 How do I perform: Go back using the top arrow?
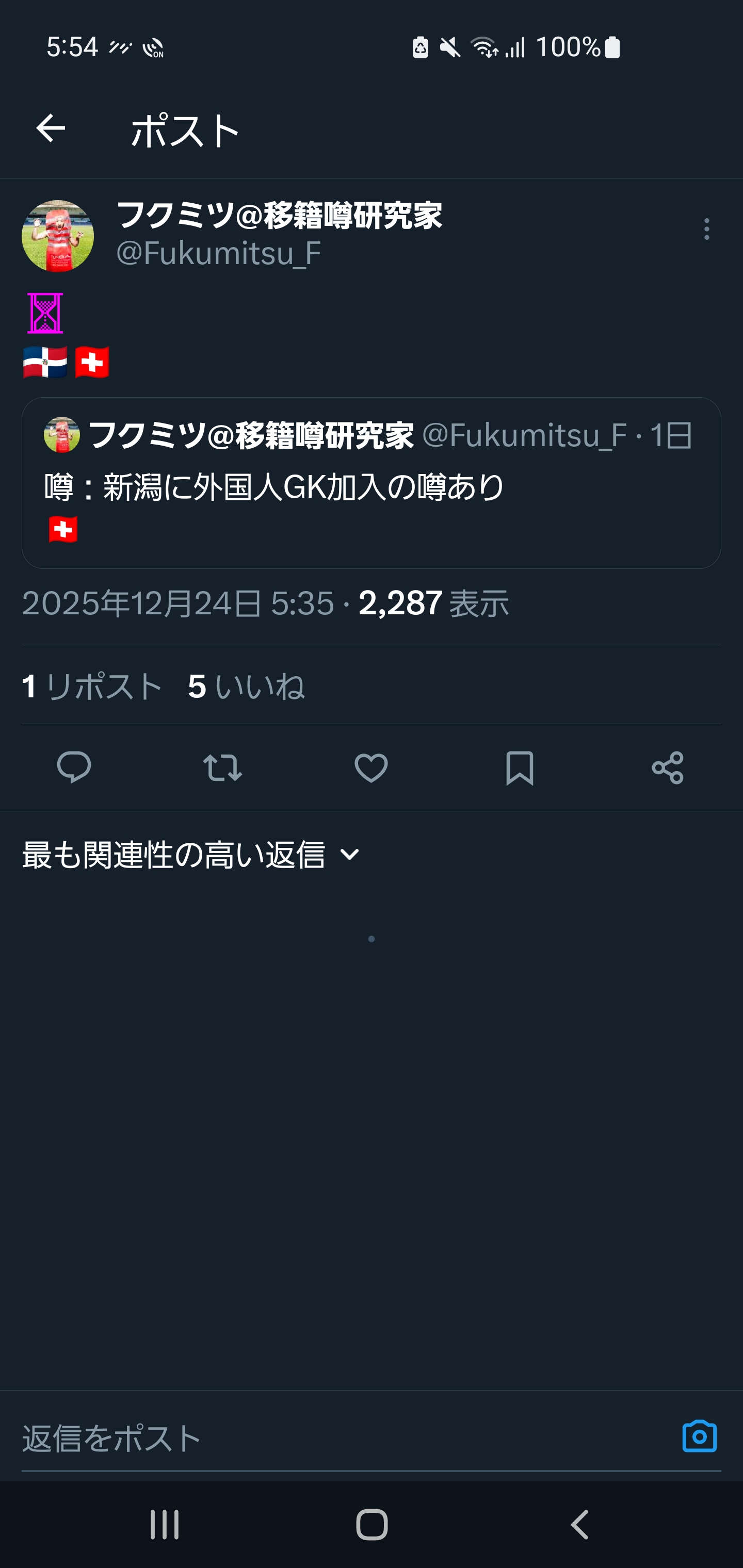(51, 128)
